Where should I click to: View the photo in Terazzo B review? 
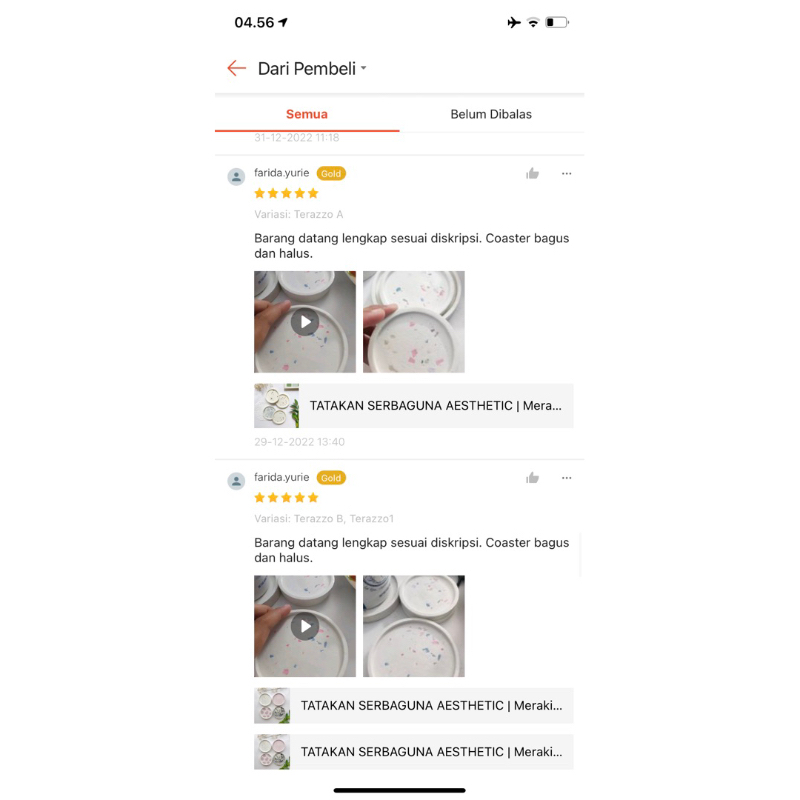(414, 626)
